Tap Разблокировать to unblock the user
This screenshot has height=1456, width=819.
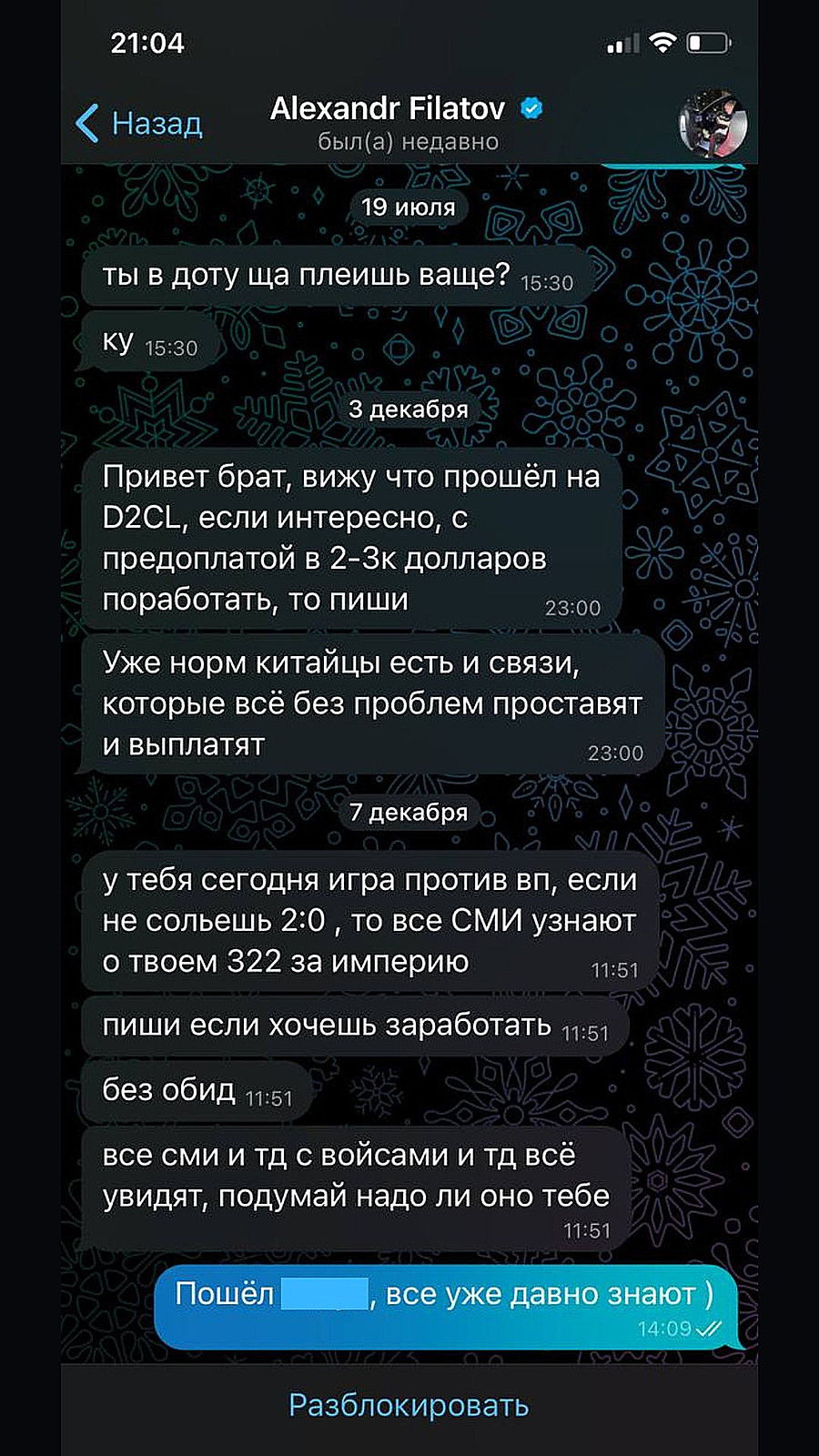(409, 1405)
